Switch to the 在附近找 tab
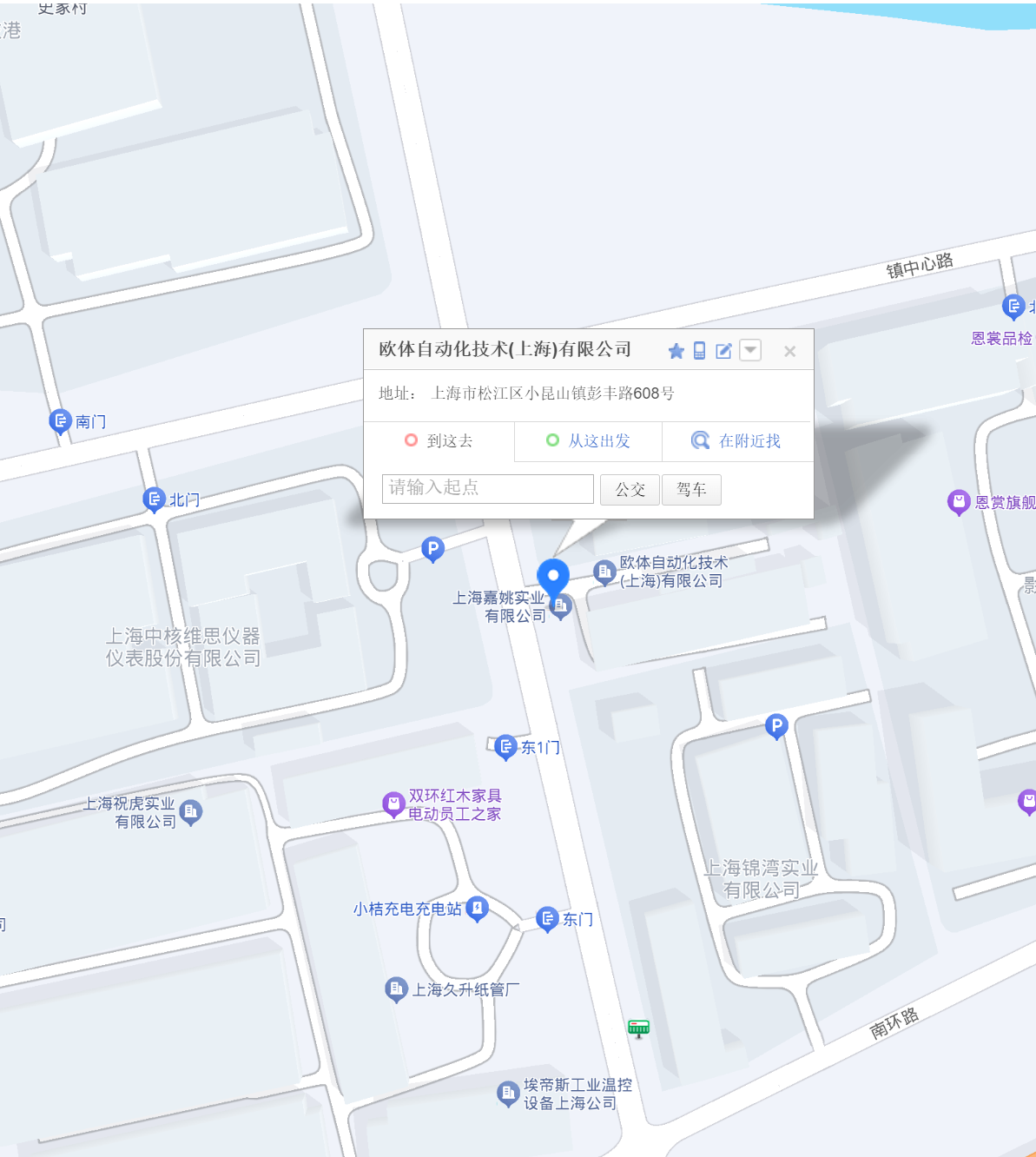This screenshot has width=1036, height=1157. click(737, 441)
